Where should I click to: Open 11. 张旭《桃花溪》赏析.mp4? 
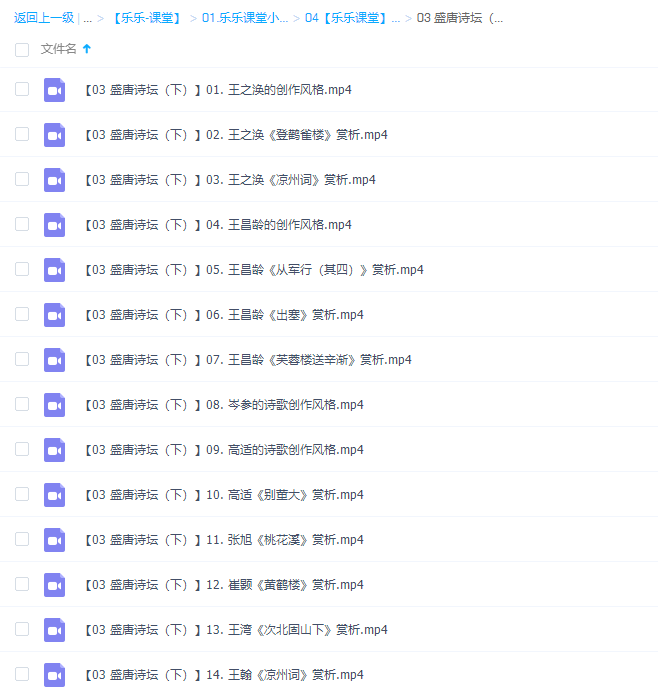224,540
